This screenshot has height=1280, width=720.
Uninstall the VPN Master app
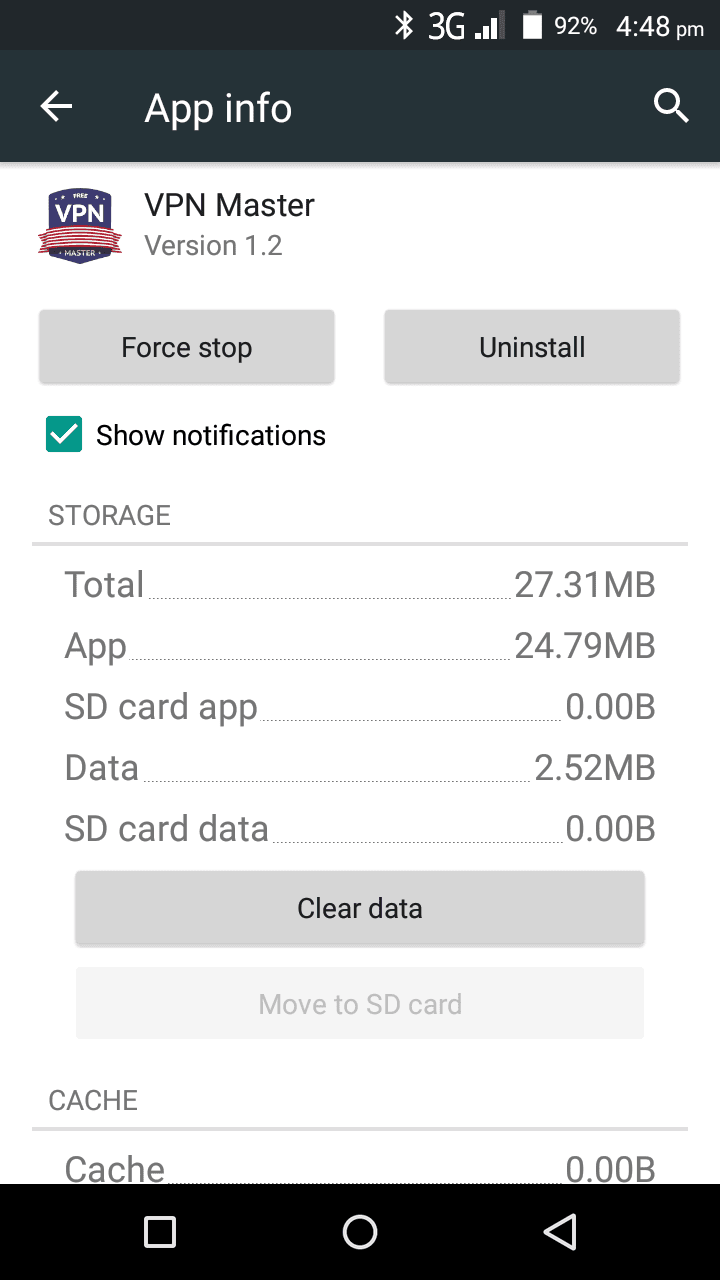[532, 347]
